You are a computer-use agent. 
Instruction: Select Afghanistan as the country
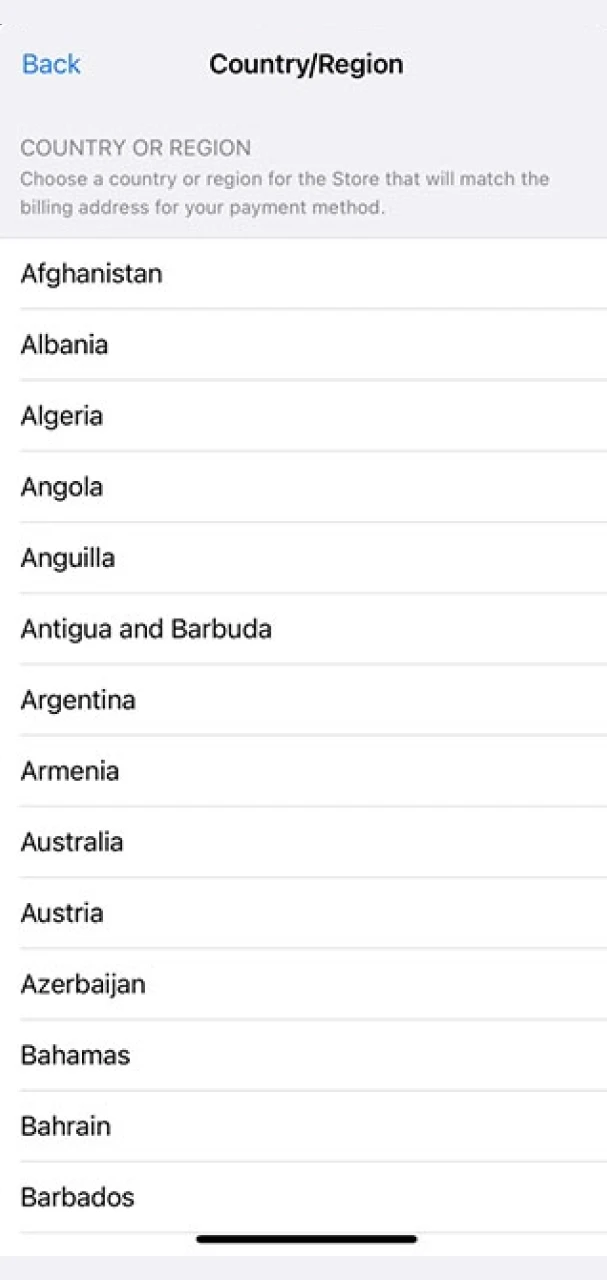[91, 273]
